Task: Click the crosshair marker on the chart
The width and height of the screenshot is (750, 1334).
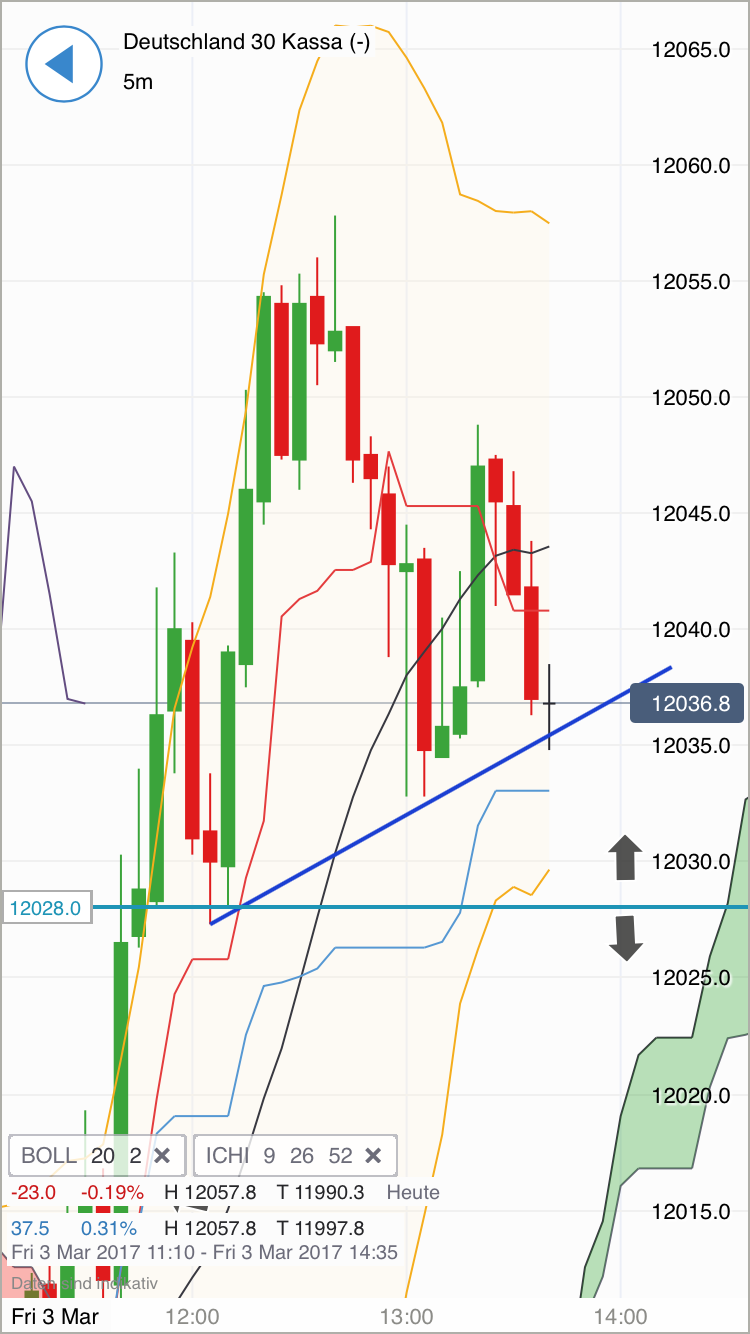Action: click(549, 704)
